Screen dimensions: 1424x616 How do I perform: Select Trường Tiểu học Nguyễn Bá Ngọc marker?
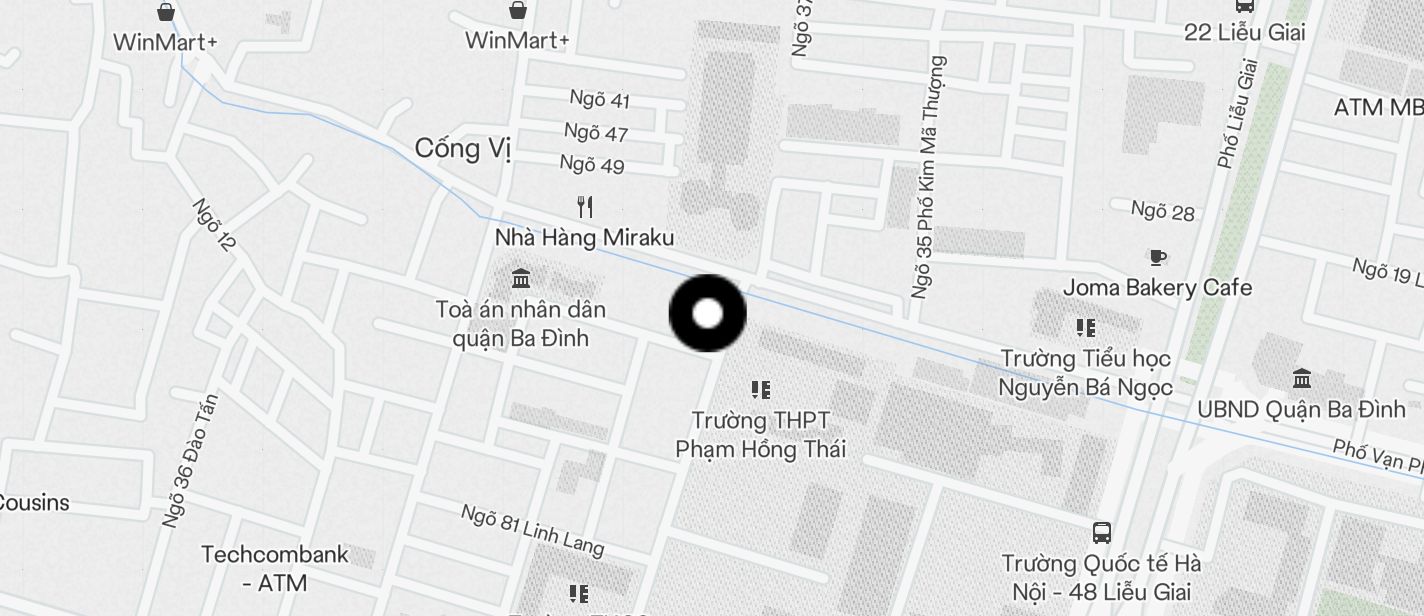1086,328
